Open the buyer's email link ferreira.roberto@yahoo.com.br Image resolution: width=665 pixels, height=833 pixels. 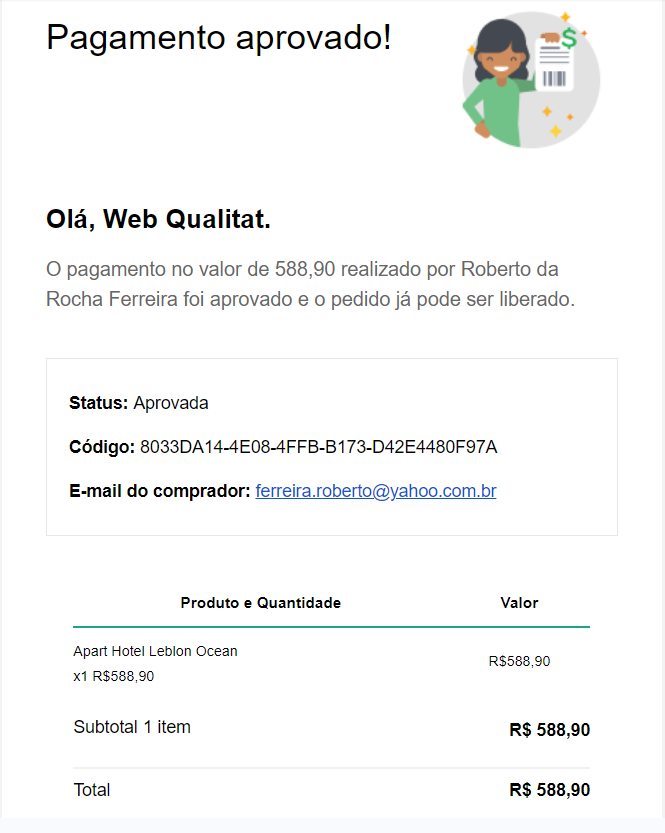coord(376,491)
